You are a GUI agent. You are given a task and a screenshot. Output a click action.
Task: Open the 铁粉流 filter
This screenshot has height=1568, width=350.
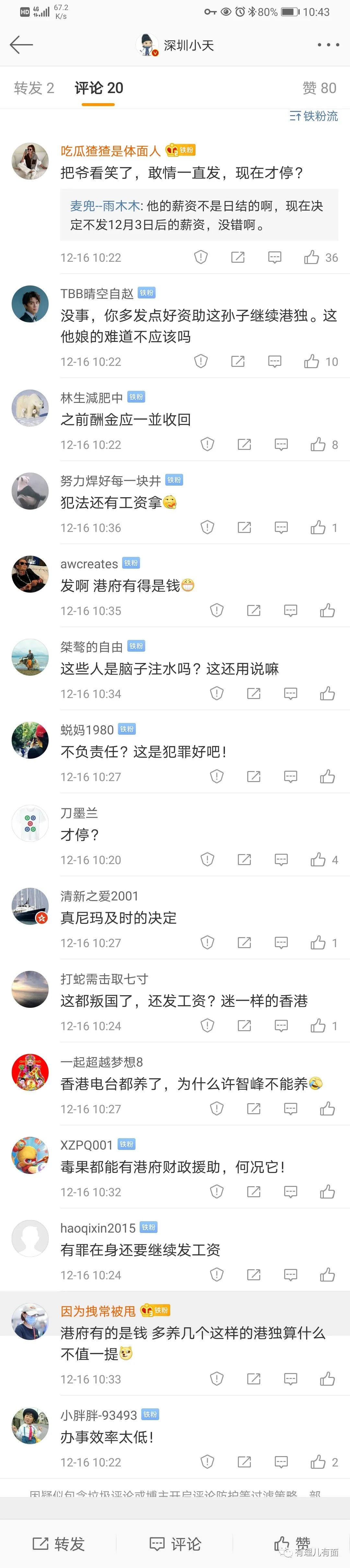click(x=314, y=116)
